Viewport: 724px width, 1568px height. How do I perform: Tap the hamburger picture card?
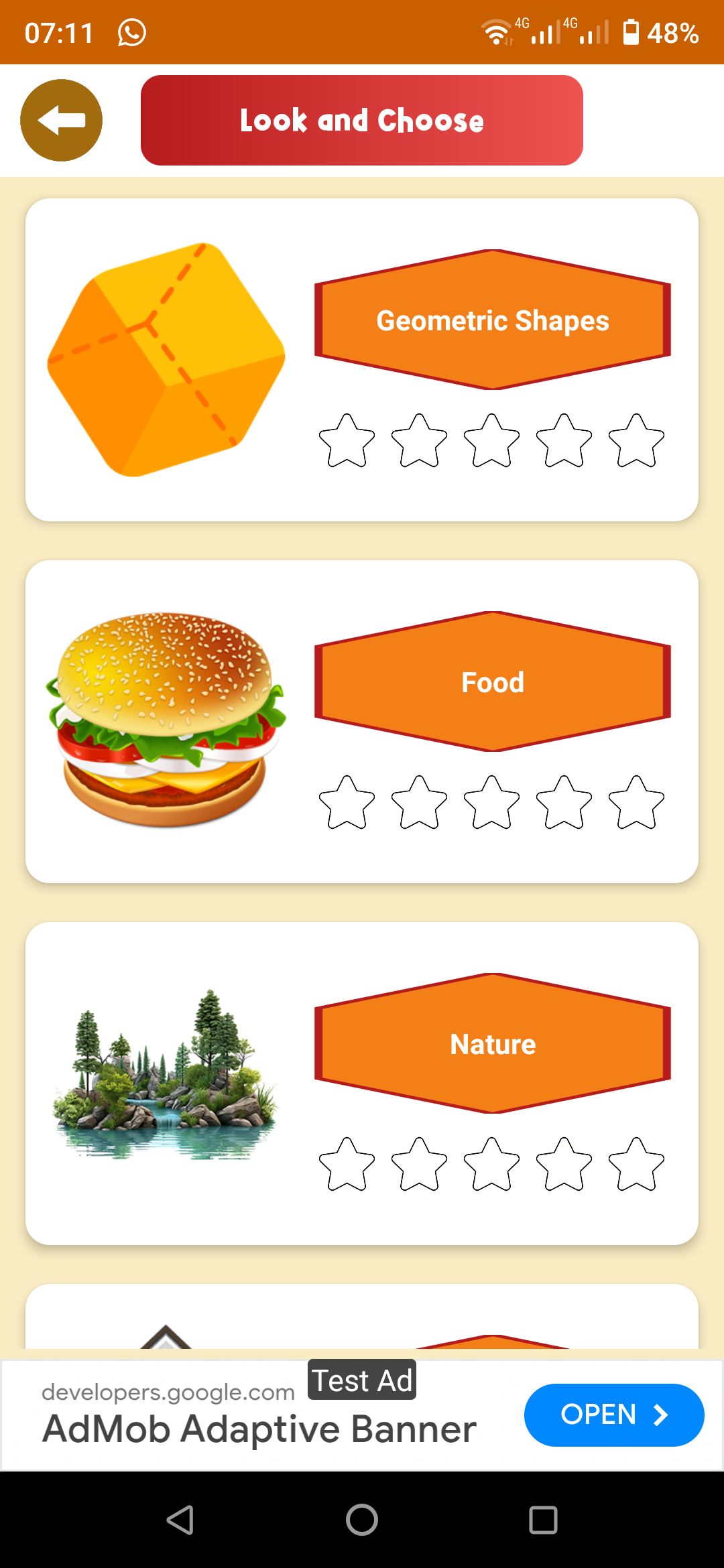[166, 720]
